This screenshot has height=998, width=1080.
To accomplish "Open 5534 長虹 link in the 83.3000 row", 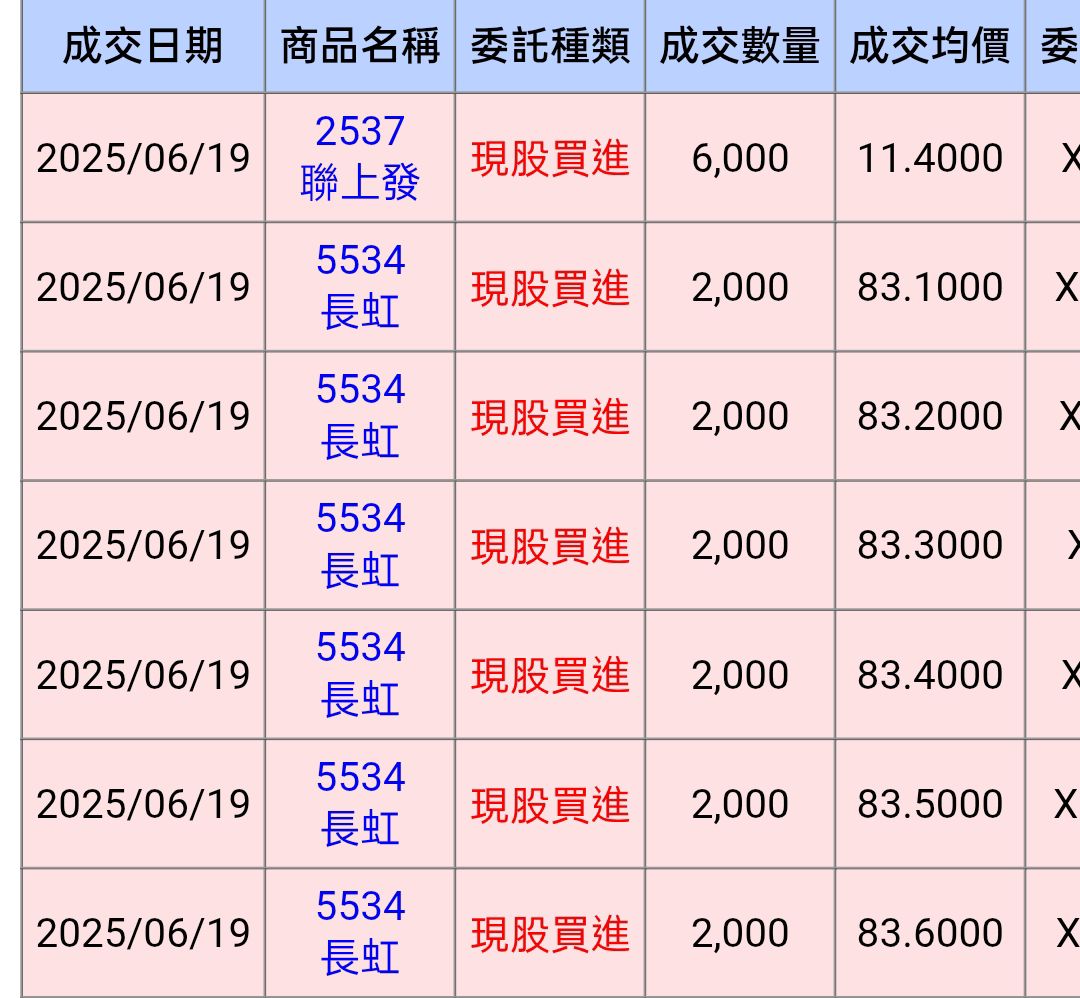I will (360, 545).
